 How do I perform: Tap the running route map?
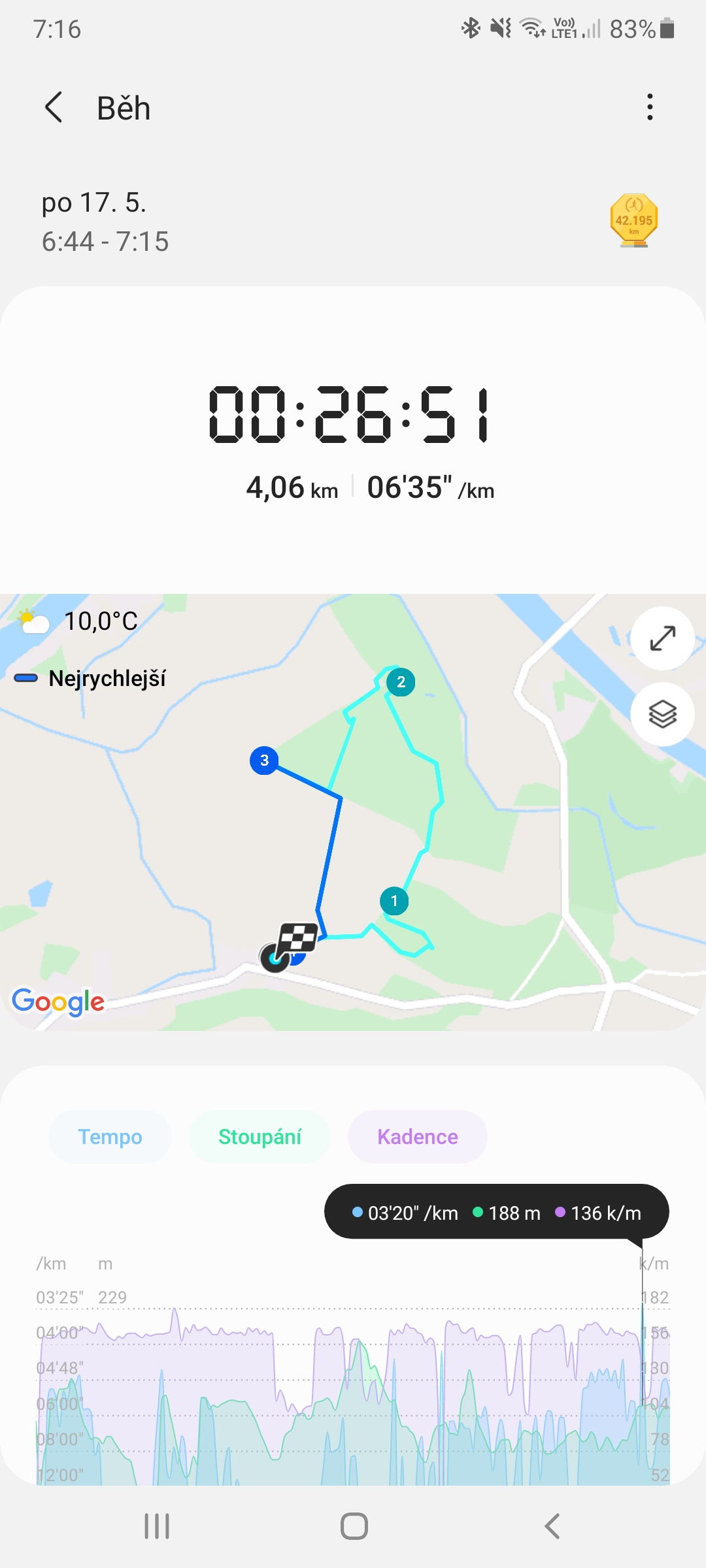pos(353,812)
